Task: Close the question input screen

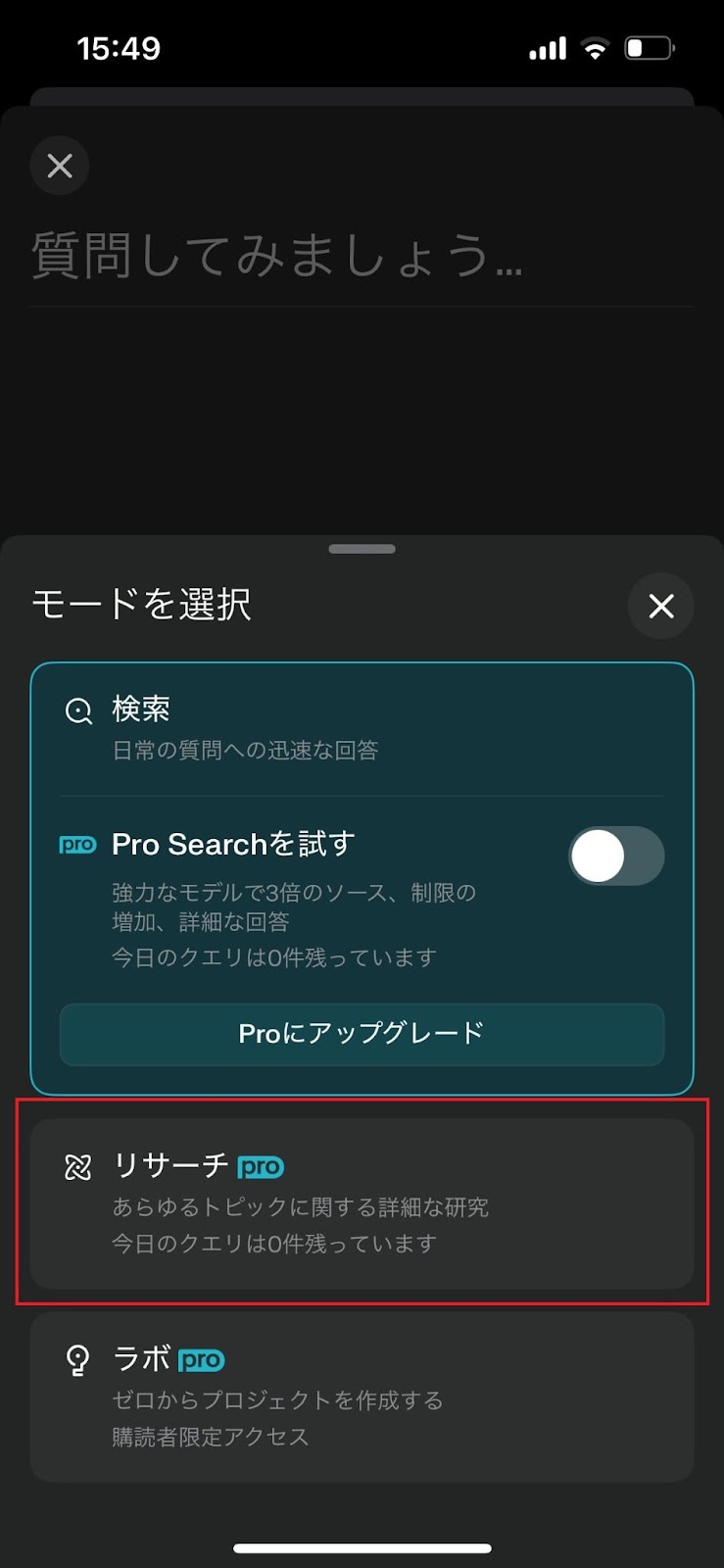Action: click(60, 166)
